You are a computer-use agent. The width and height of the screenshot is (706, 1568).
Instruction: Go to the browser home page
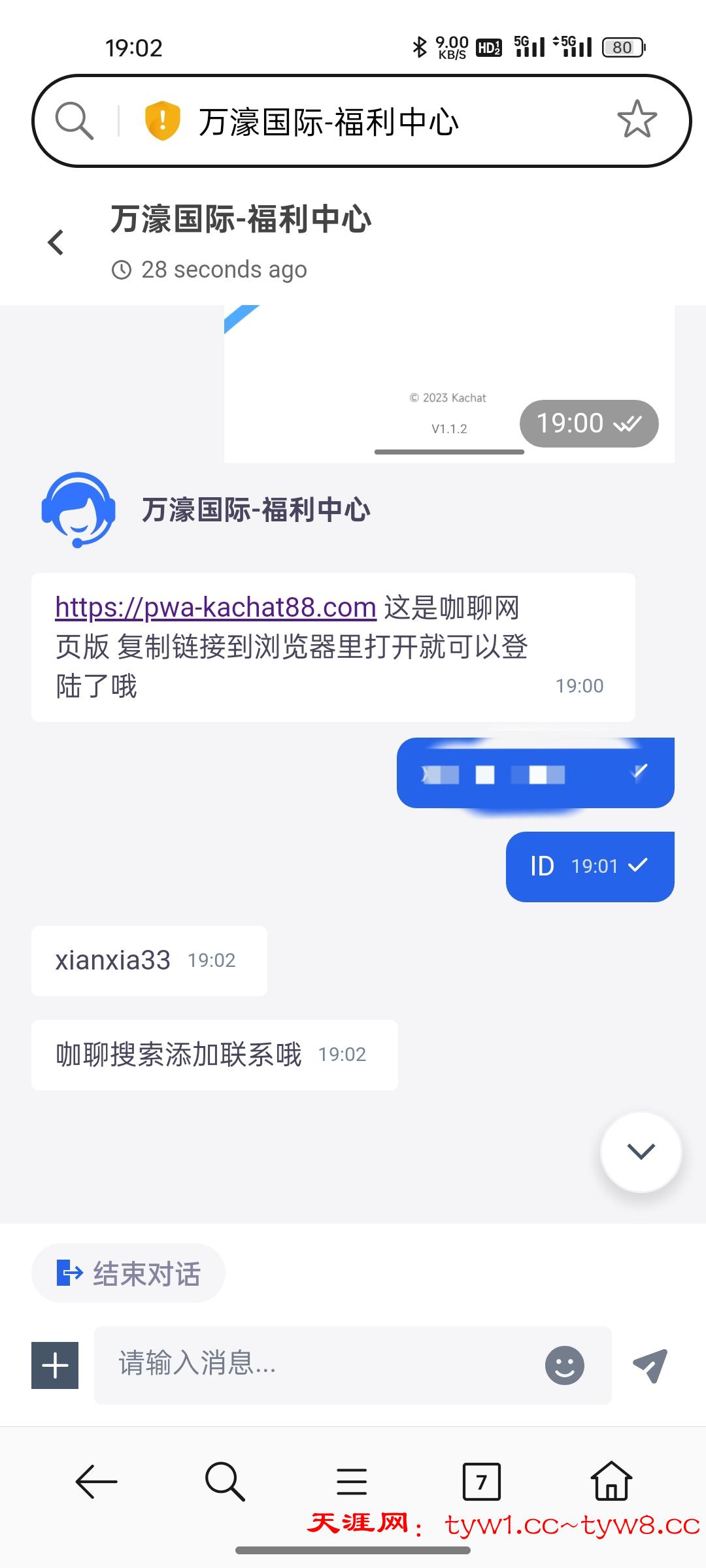611,1481
